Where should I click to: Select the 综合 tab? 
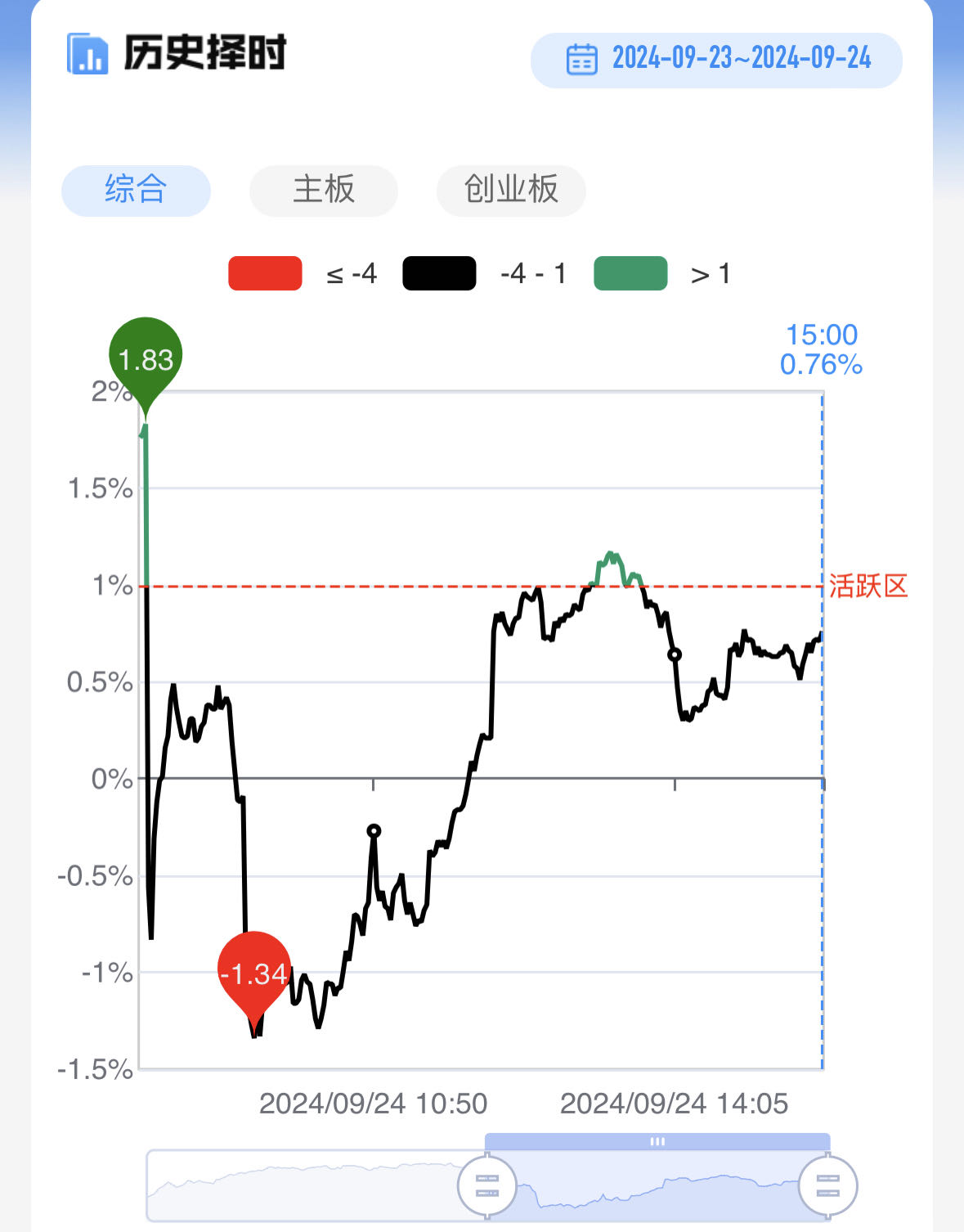136,190
